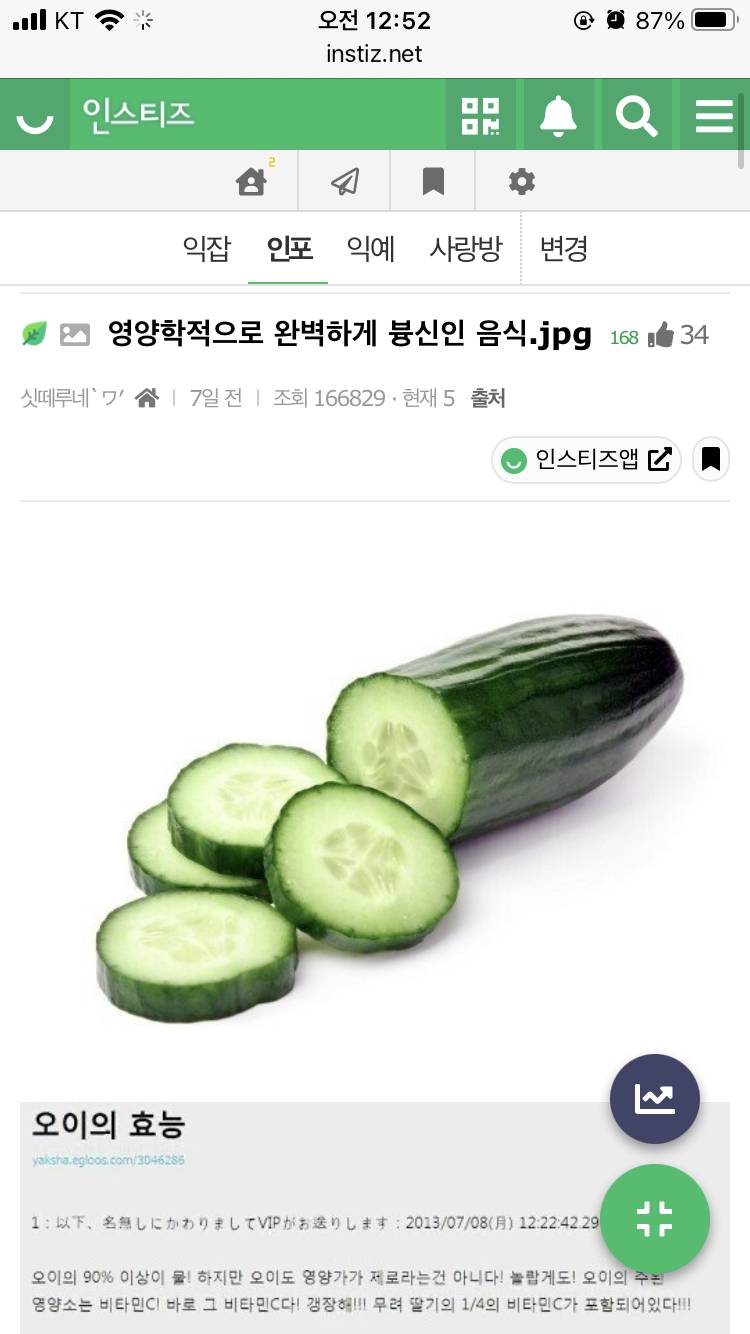Open the search icon in the green header
750x1334 pixels.
(637, 115)
